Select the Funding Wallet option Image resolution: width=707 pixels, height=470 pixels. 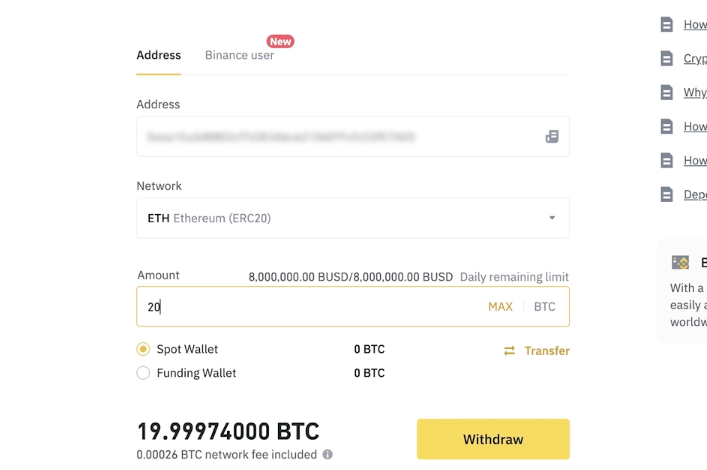143,373
